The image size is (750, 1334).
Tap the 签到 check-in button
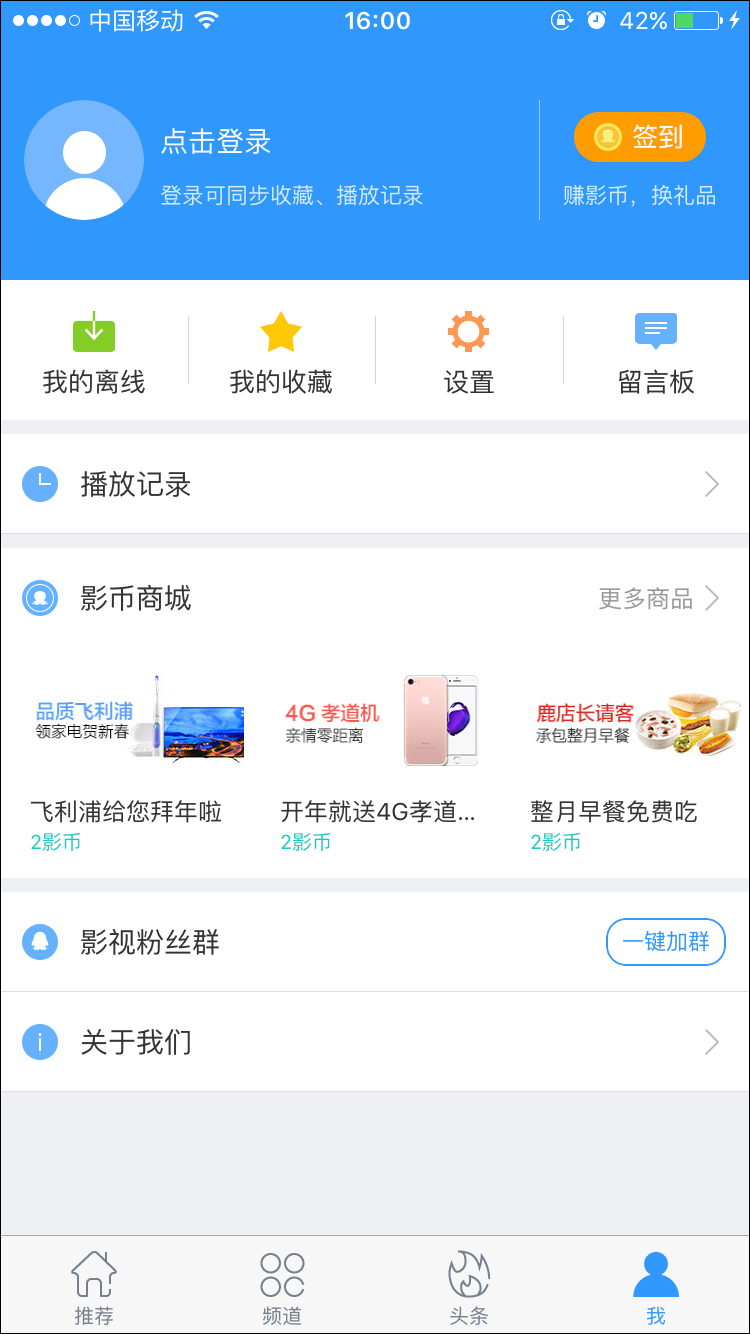click(x=640, y=137)
